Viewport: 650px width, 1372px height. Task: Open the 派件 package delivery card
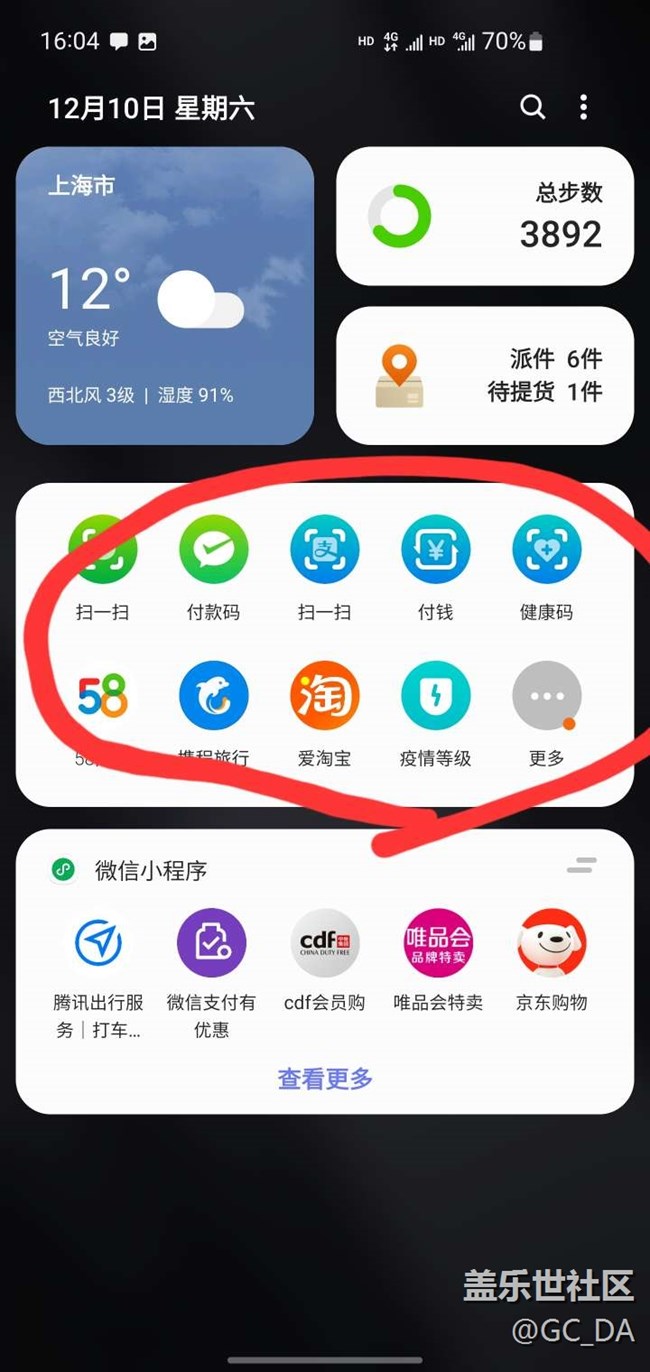[485, 375]
